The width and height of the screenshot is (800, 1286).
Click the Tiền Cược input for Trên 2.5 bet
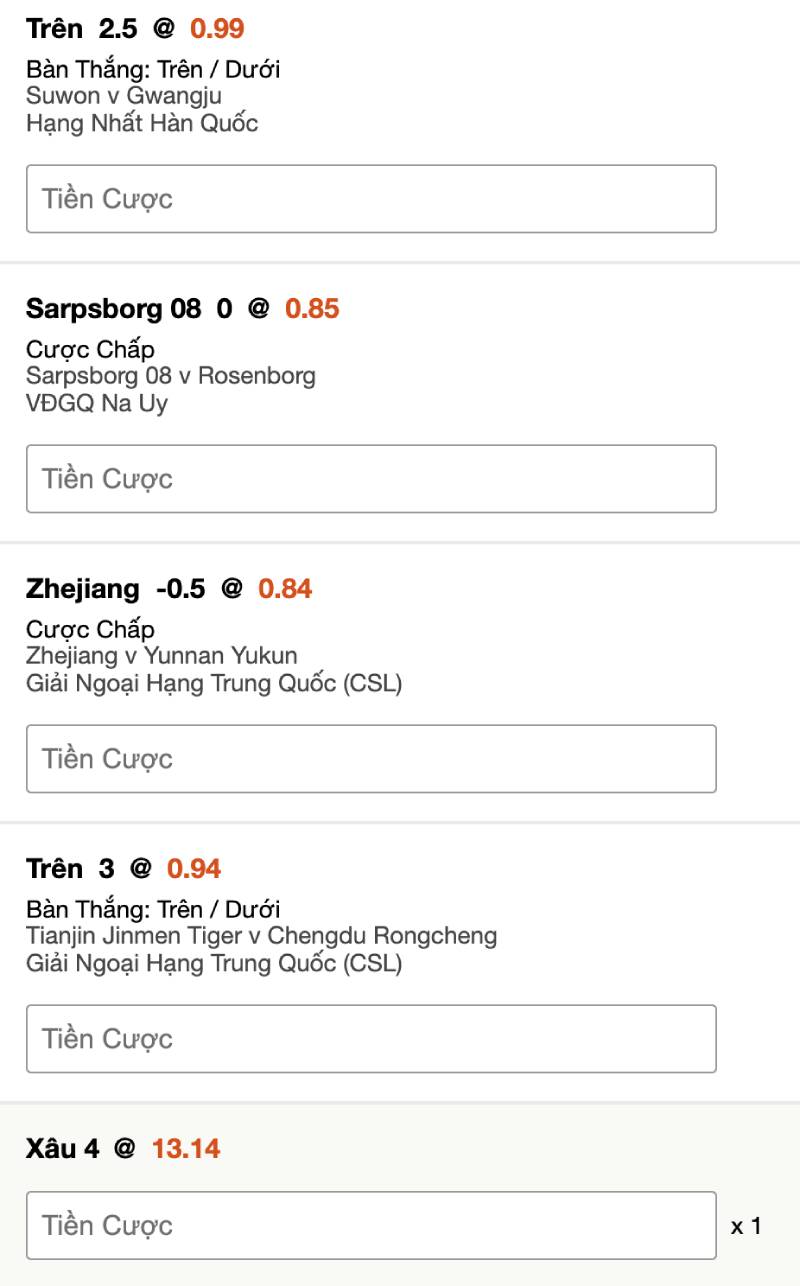pyautogui.click(x=370, y=199)
